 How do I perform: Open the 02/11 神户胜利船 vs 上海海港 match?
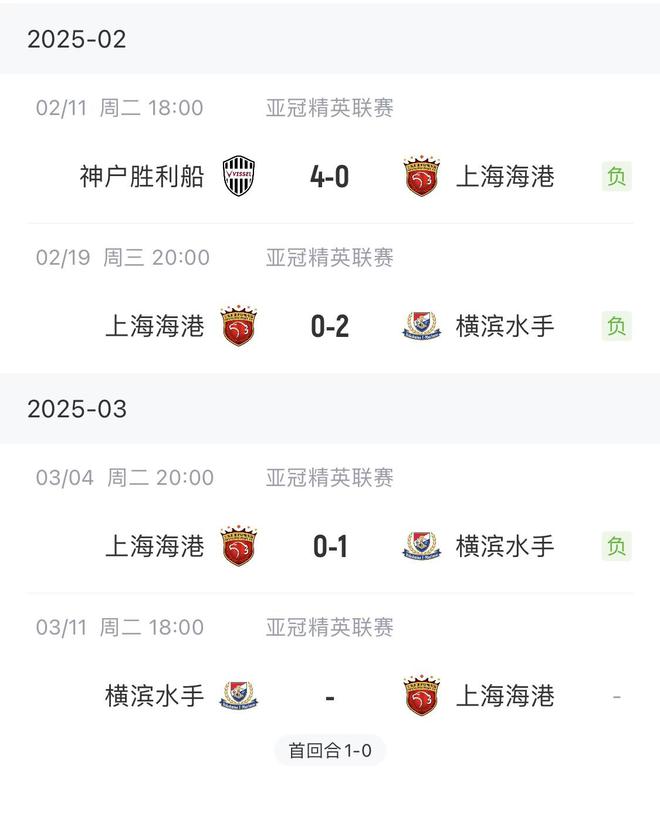[330, 177]
